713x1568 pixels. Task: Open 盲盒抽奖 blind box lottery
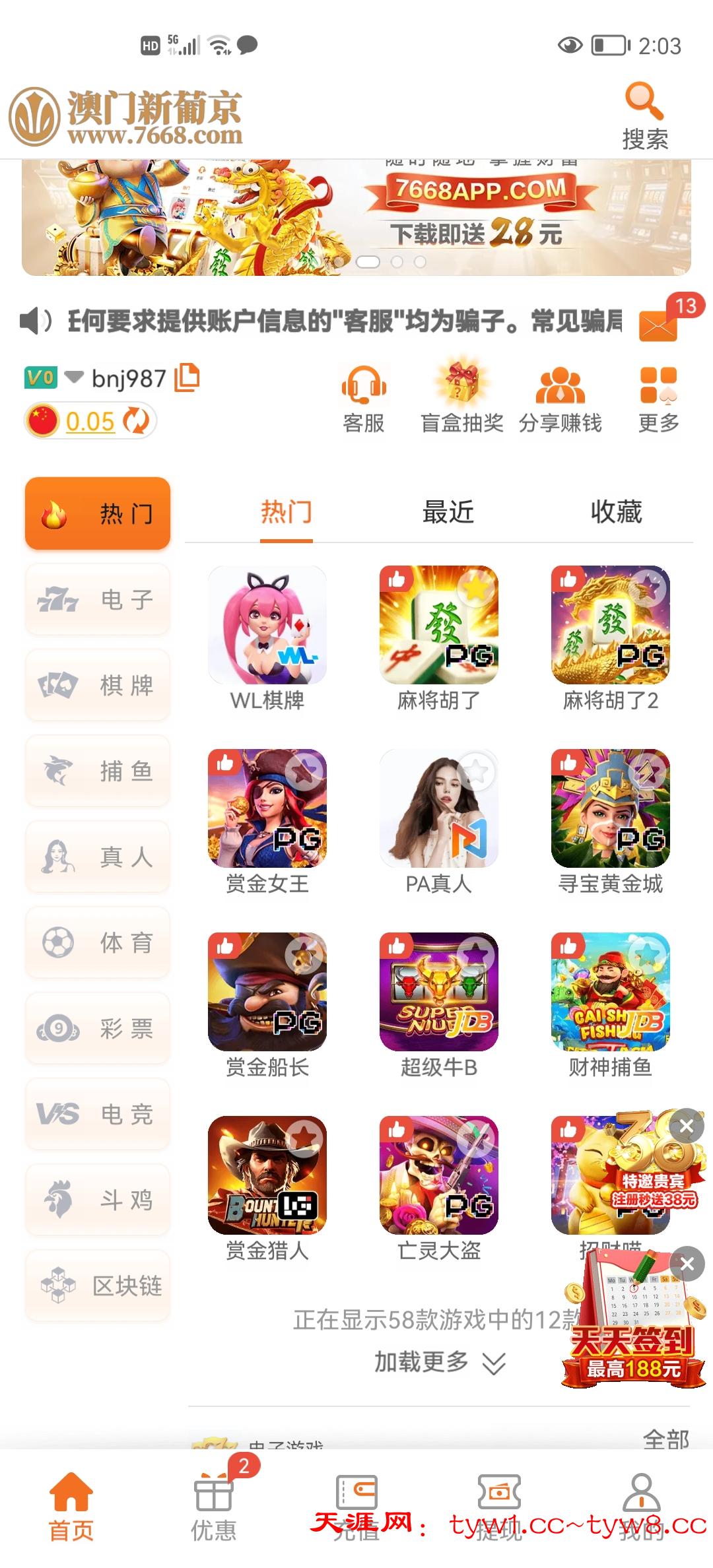(x=461, y=400)
